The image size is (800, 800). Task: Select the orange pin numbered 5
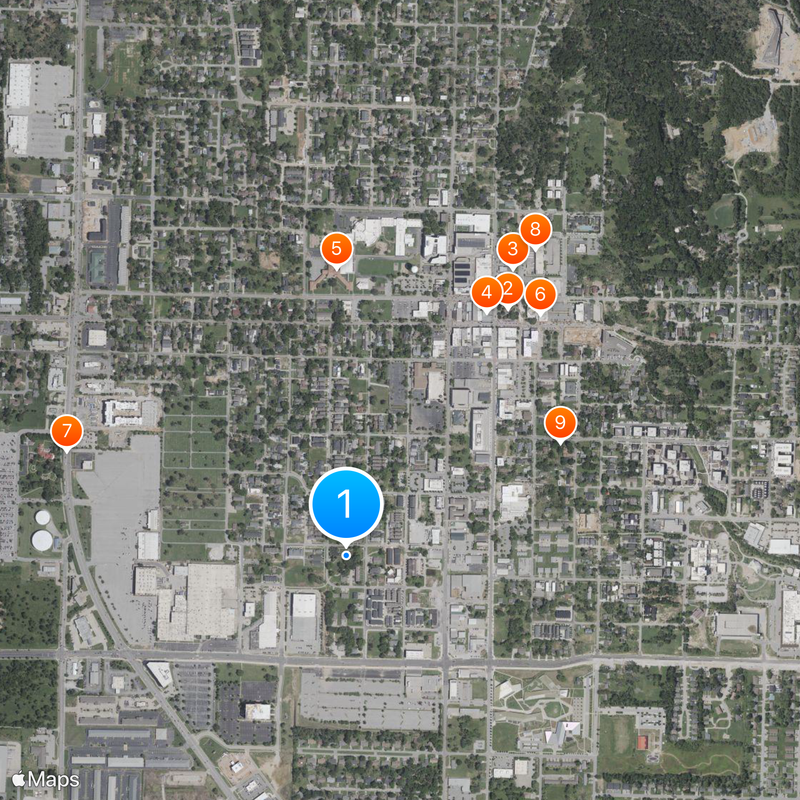337,248
